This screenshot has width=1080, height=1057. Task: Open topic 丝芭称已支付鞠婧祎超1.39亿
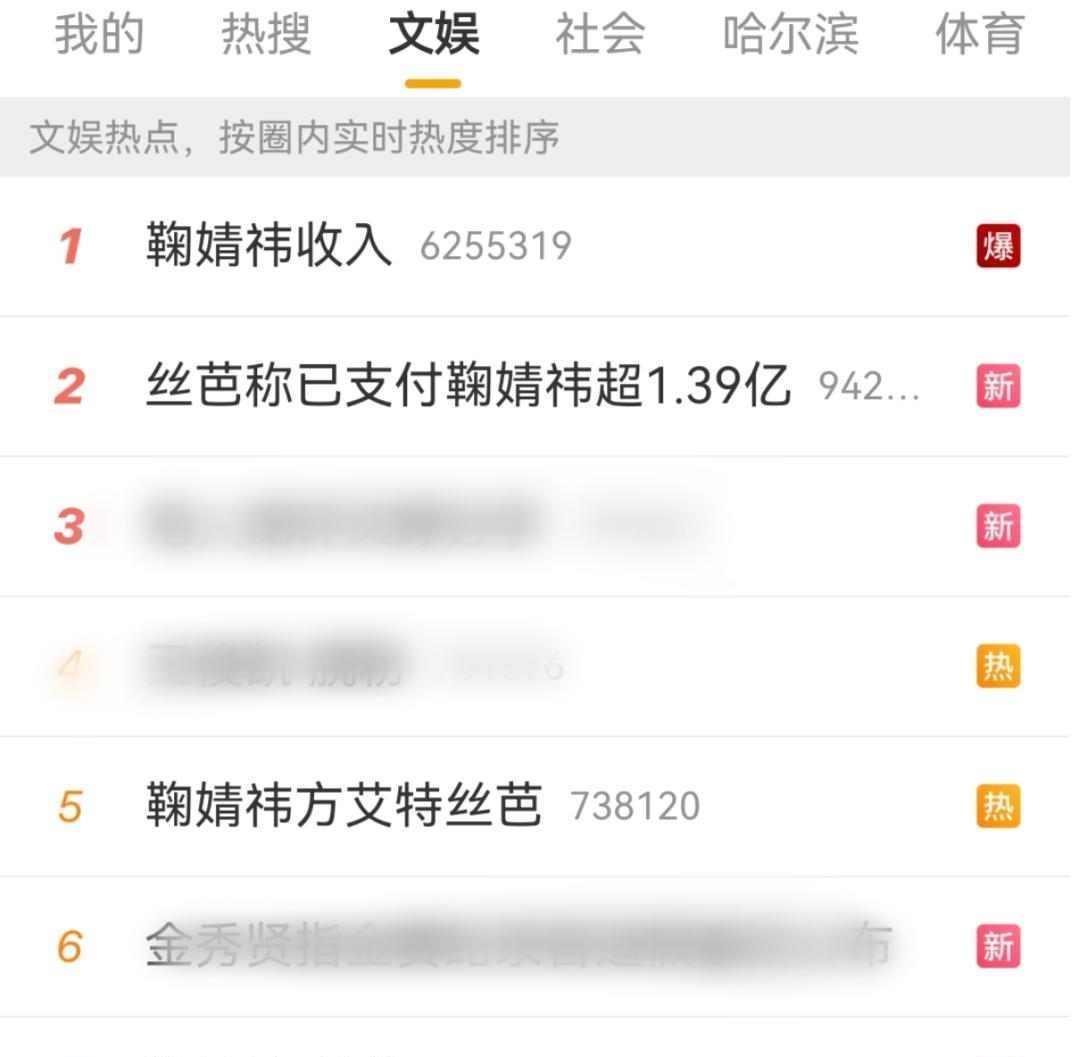pyautogui.click(x=468, y=386)
